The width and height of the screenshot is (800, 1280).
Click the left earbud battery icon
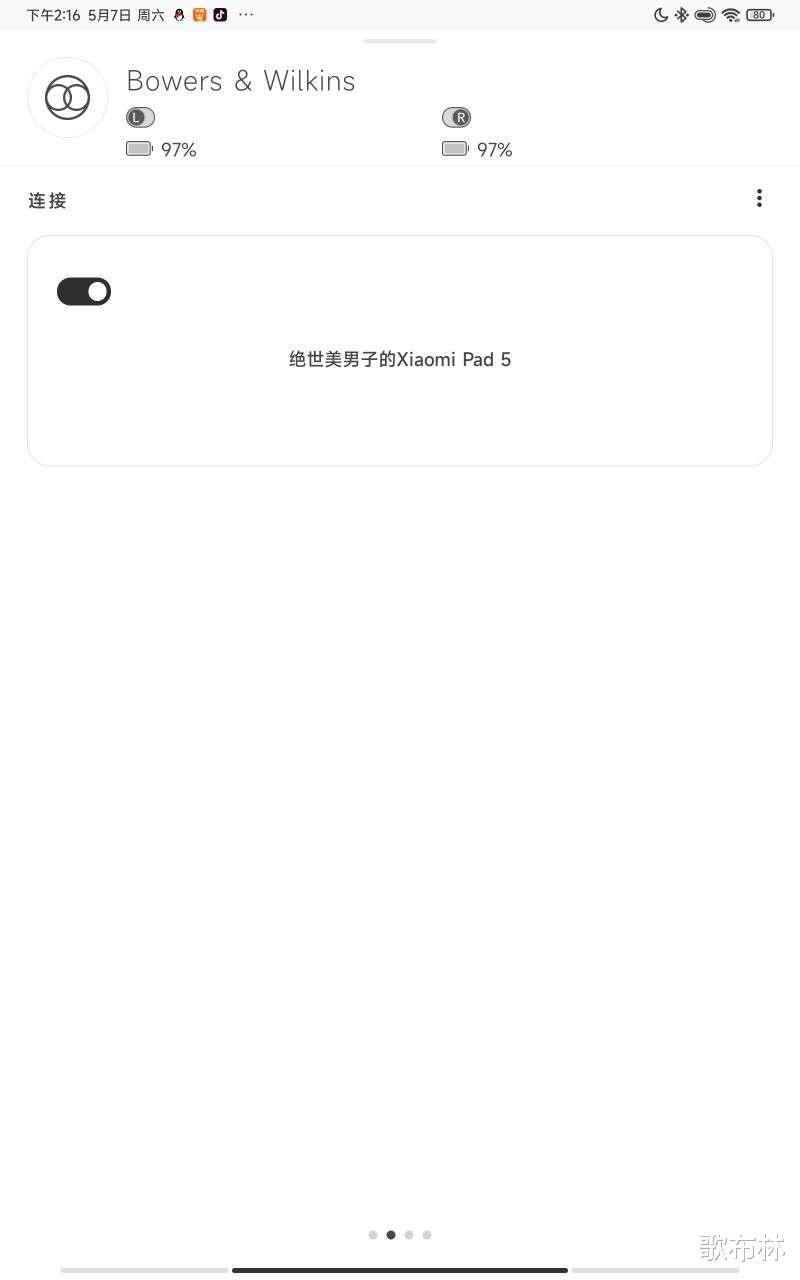138,148
